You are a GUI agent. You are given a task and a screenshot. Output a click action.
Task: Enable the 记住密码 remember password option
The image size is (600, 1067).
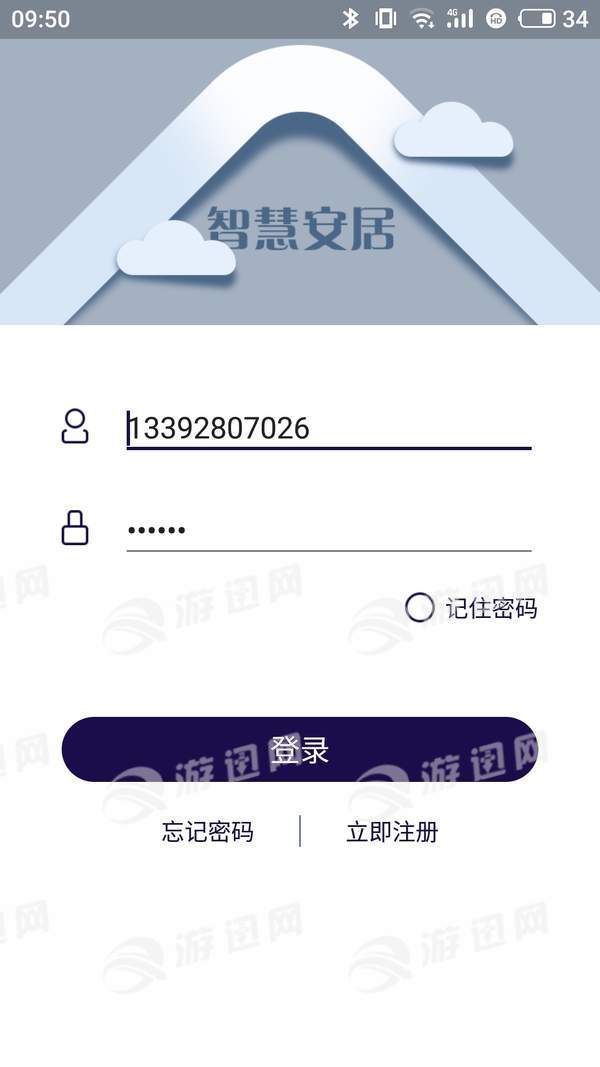coord(420,607)
